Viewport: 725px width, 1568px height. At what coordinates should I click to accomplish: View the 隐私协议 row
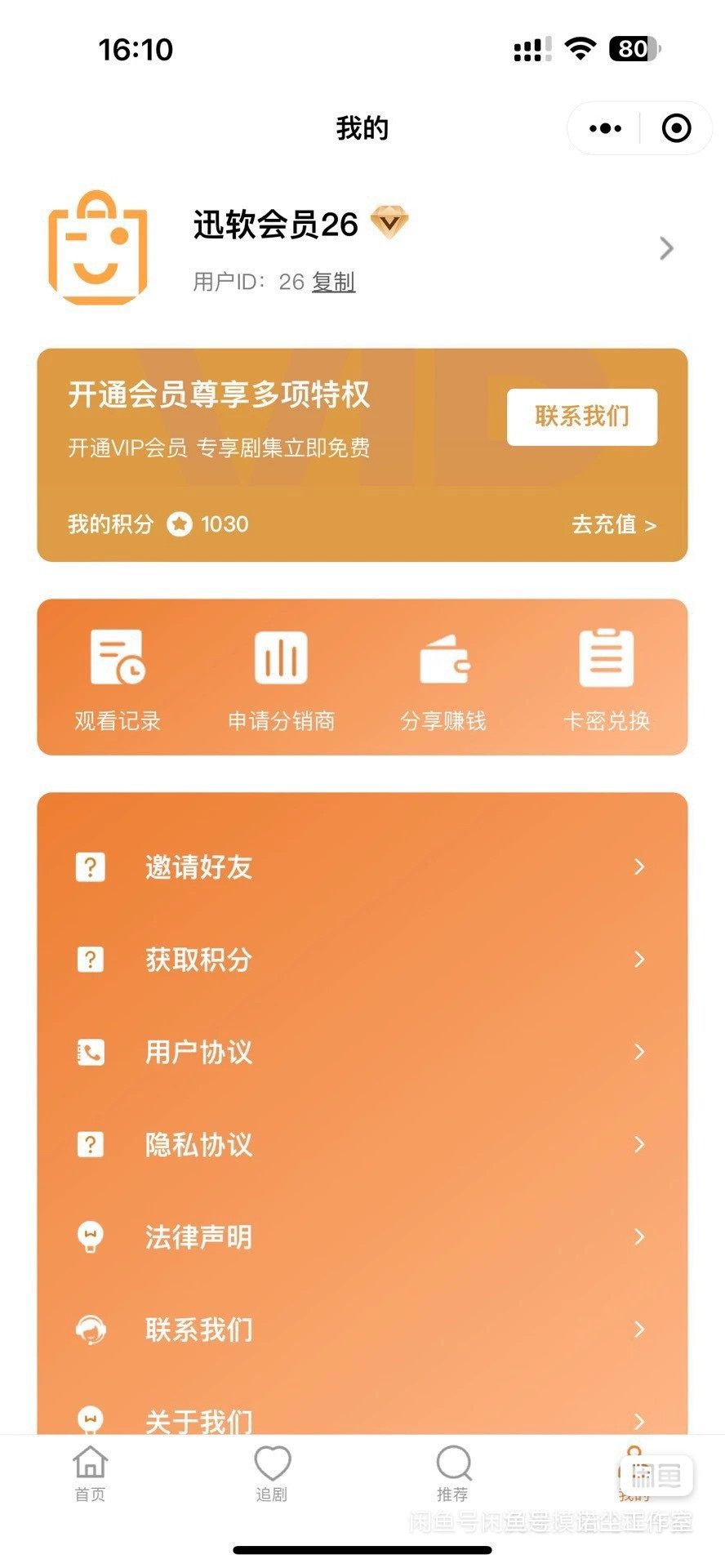coord(362,1144)
